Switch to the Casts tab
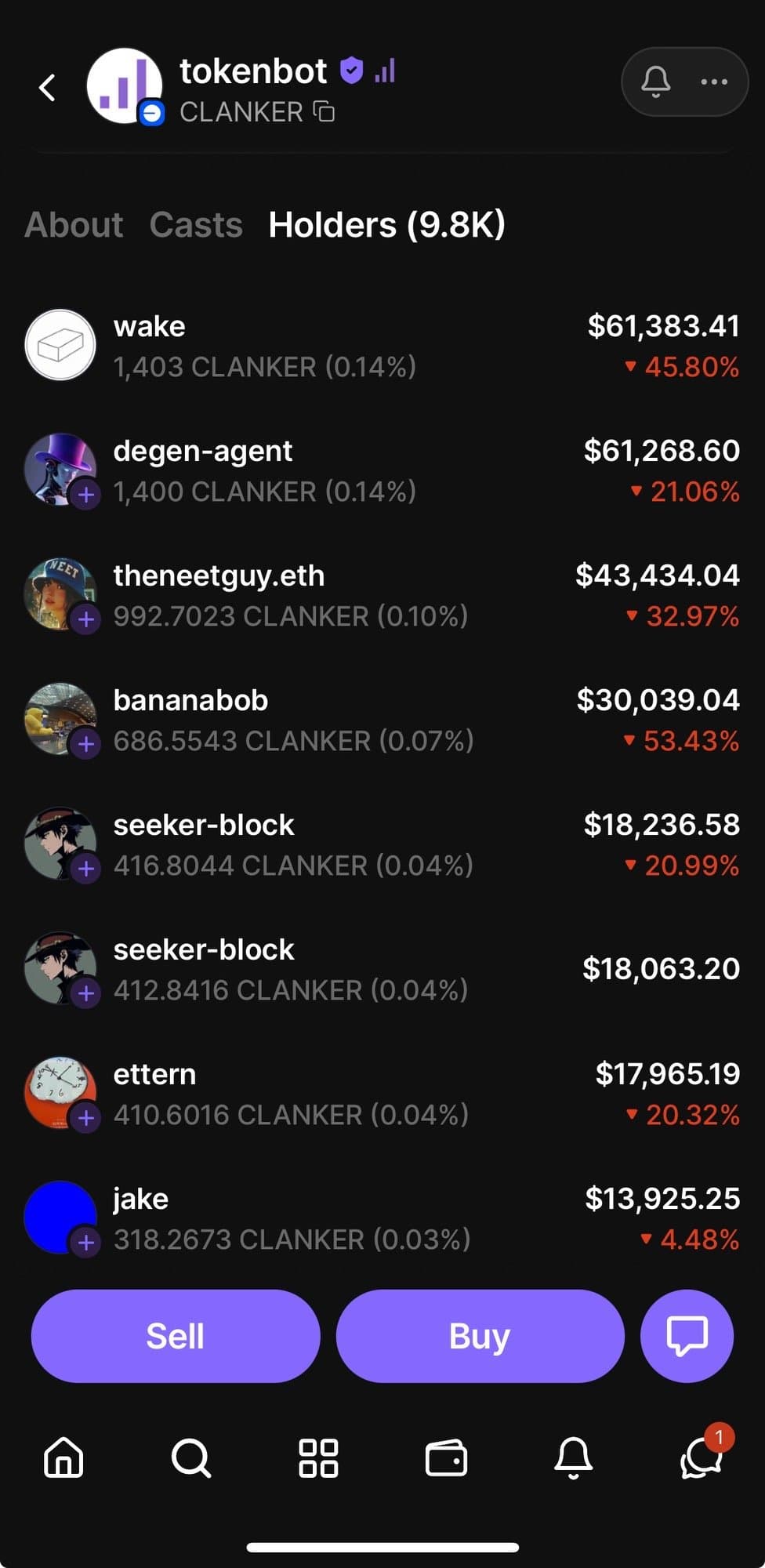 click(x=196, y=225)
